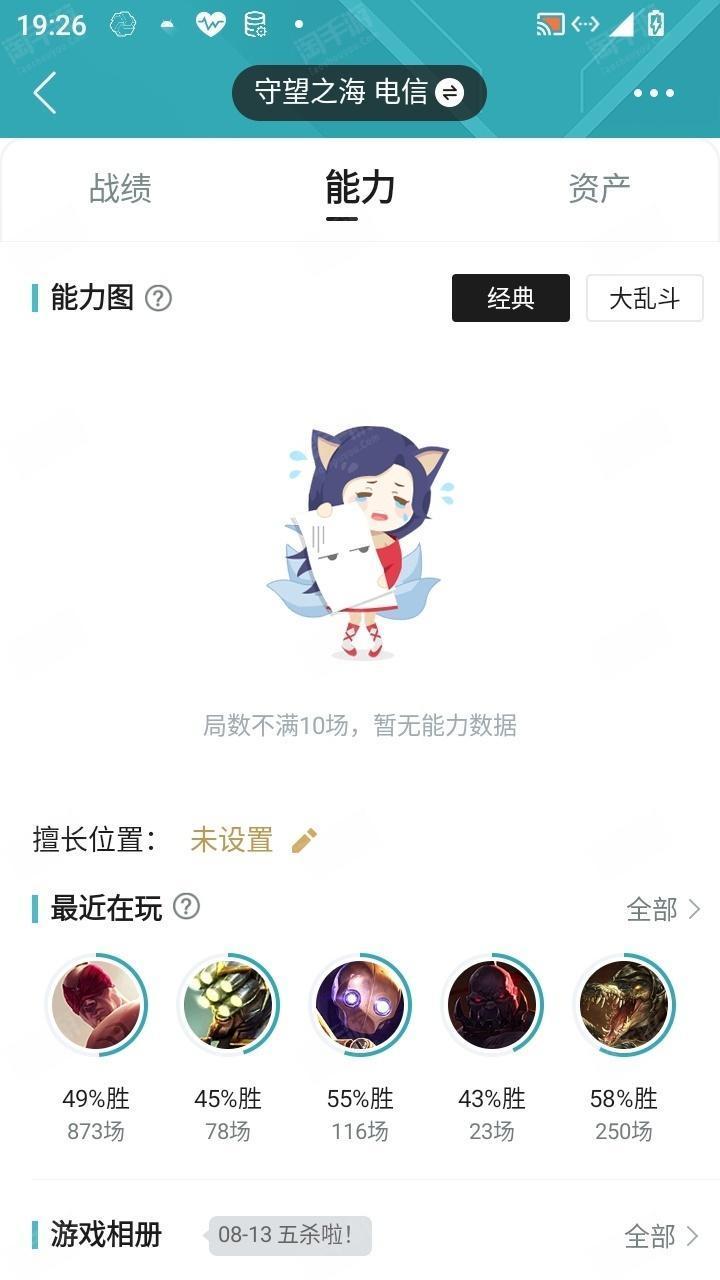Open the champion with 58%胜 250场
The height and width of the screenshot is (1280, 720).
[624, 1004]
